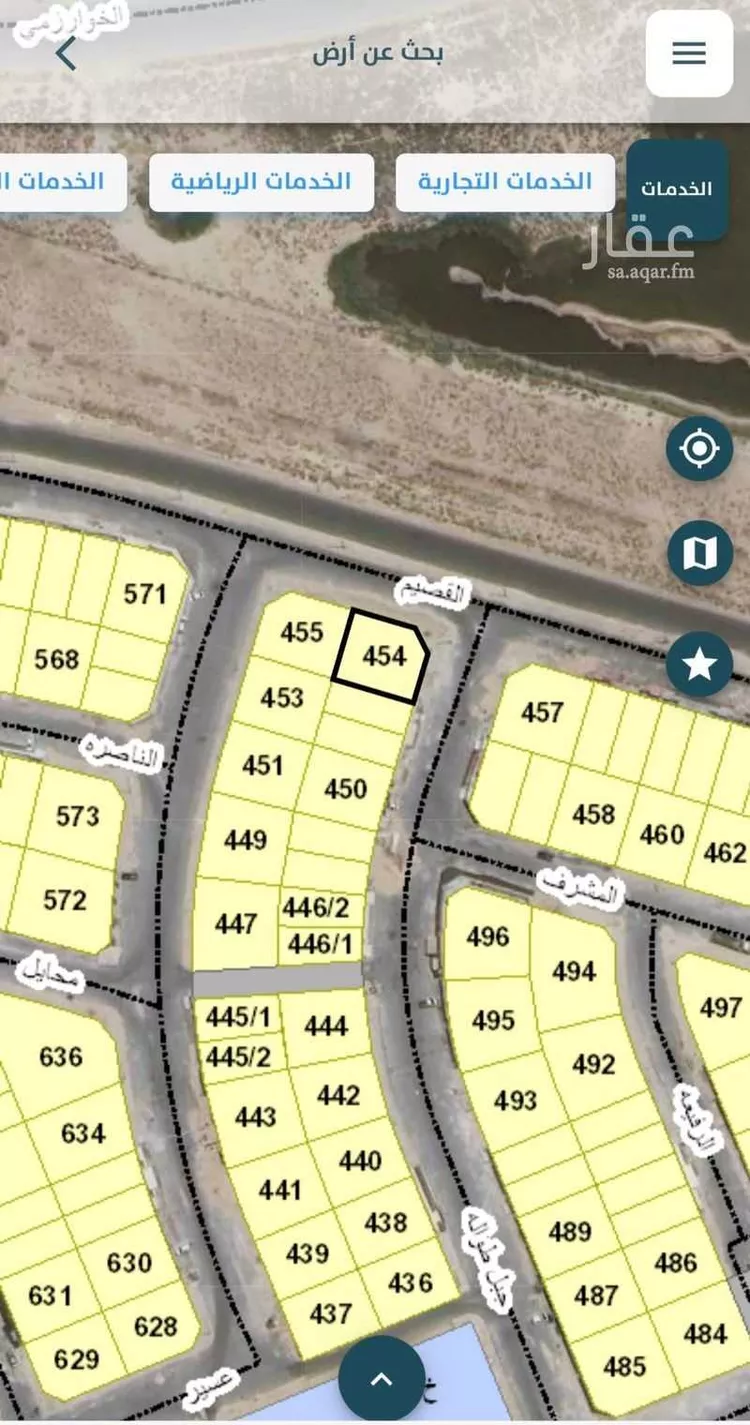Image resolution: width=750 pixels, height=1425 pixels.
Task: Center the map on my location
Action: tap(699, 449)
